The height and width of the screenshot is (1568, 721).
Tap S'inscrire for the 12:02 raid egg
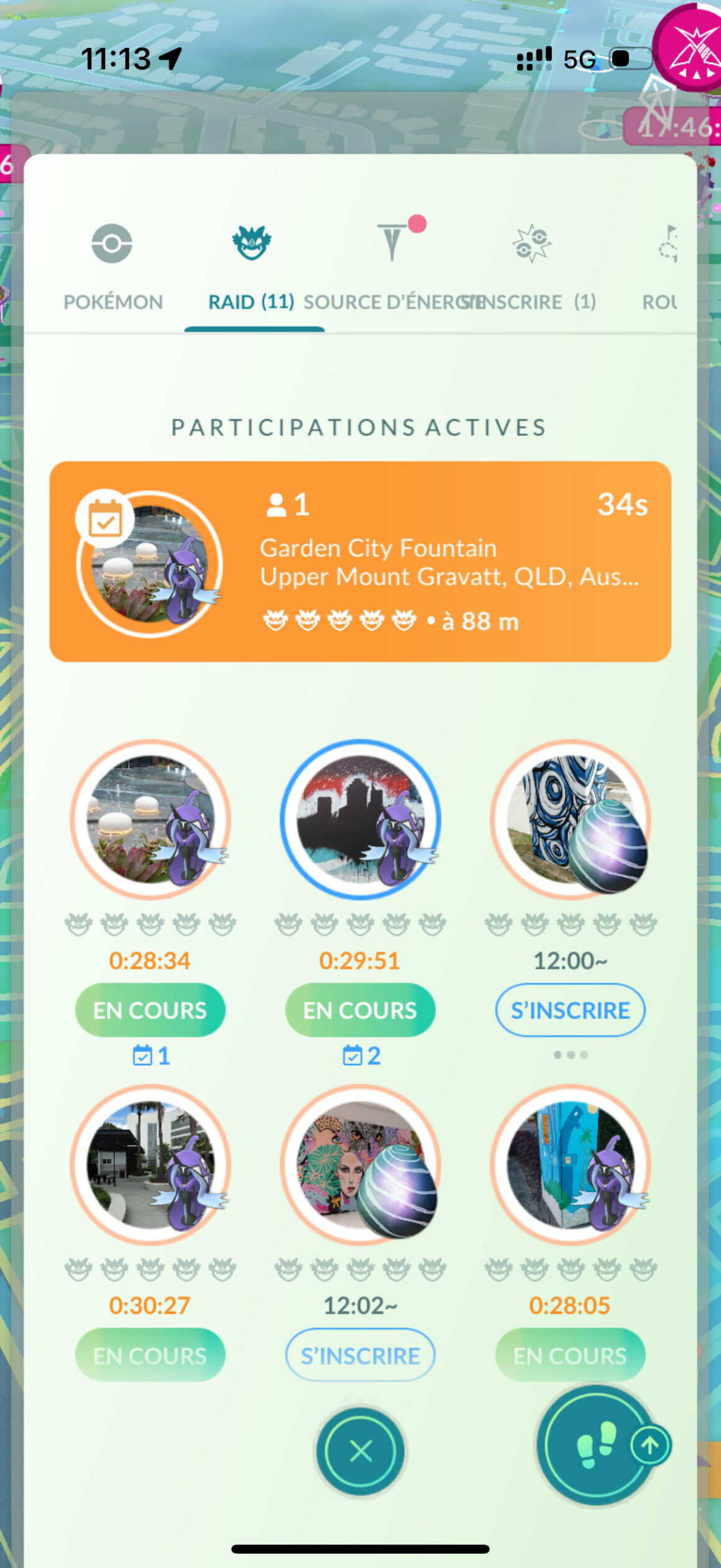[360, 1355]
